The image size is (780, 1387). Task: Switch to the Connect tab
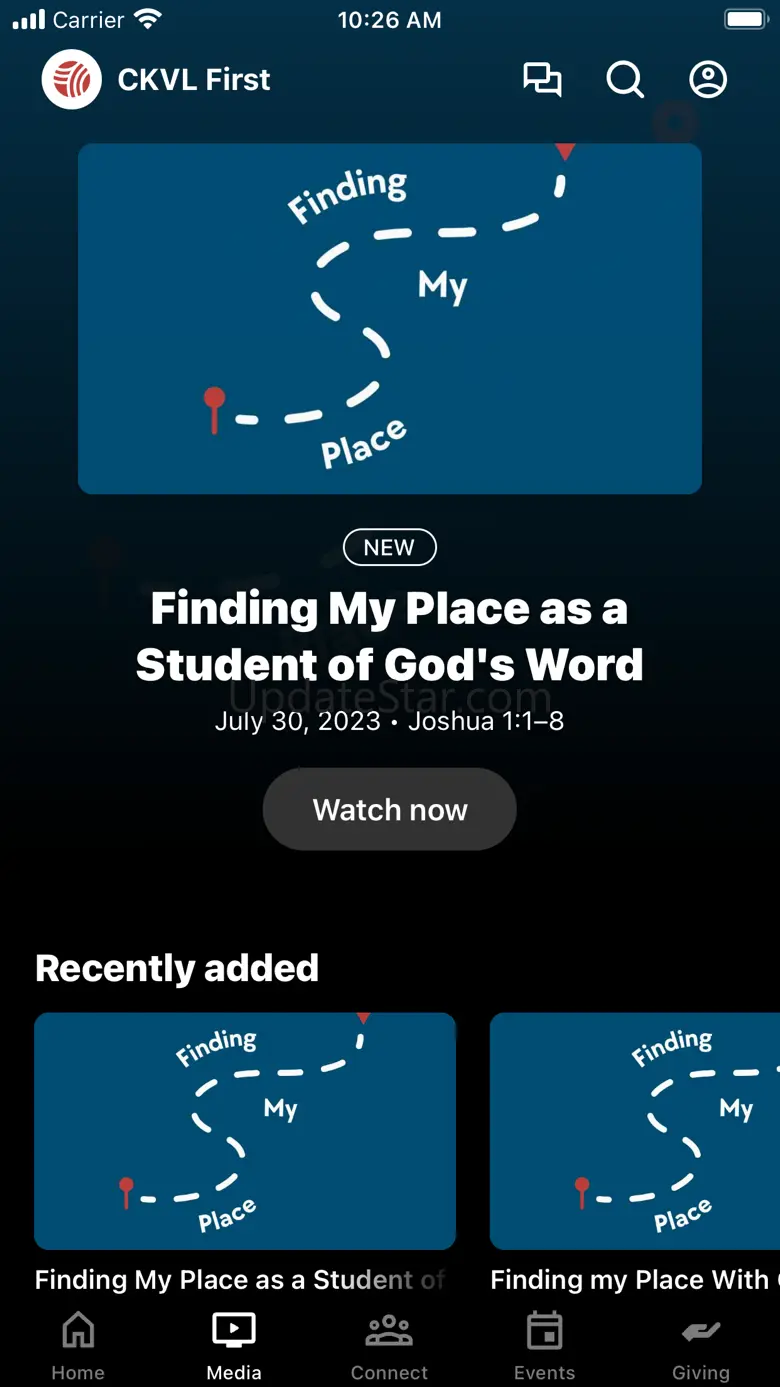point(389,1346)
